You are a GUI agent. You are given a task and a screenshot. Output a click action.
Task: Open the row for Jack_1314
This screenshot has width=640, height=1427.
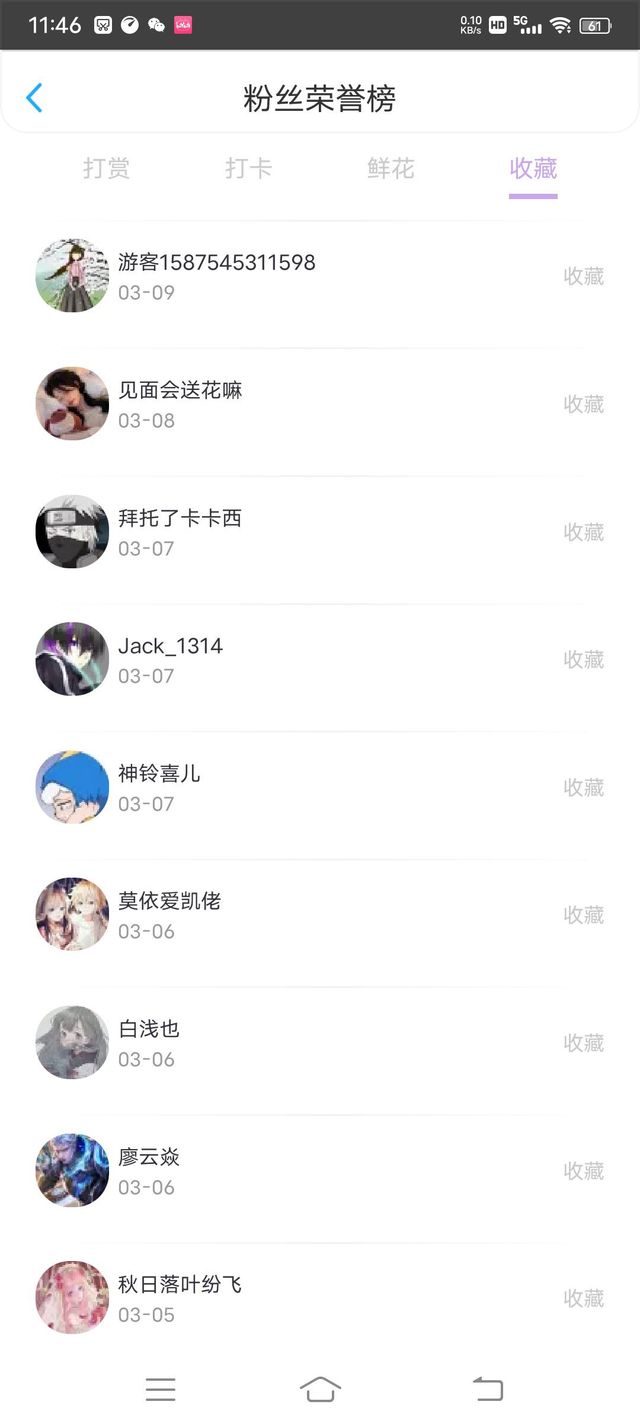(x=320, y=660)
